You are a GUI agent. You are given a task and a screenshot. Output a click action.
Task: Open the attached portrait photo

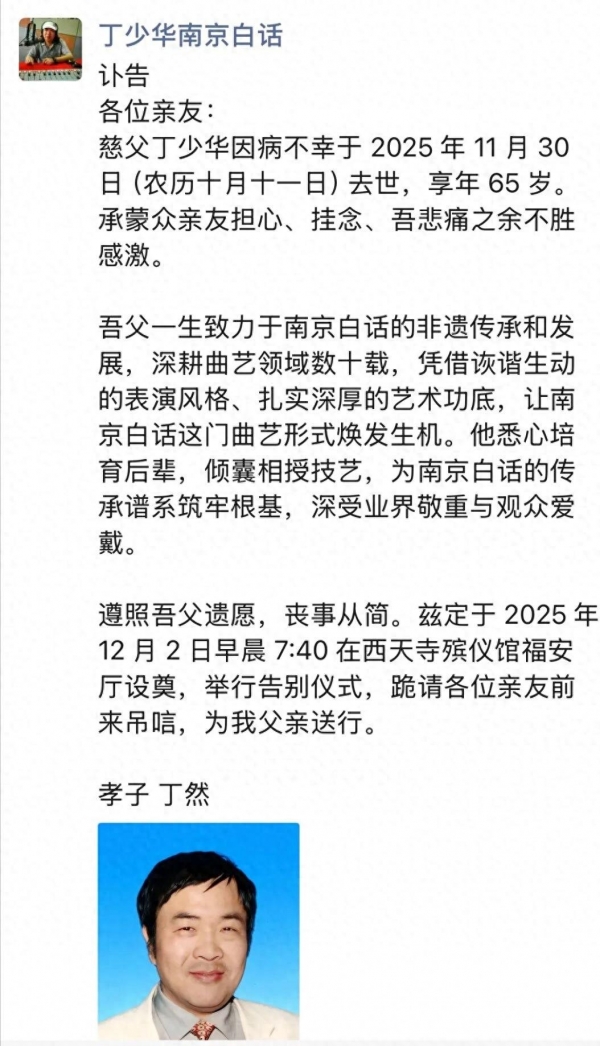[198, 930]
